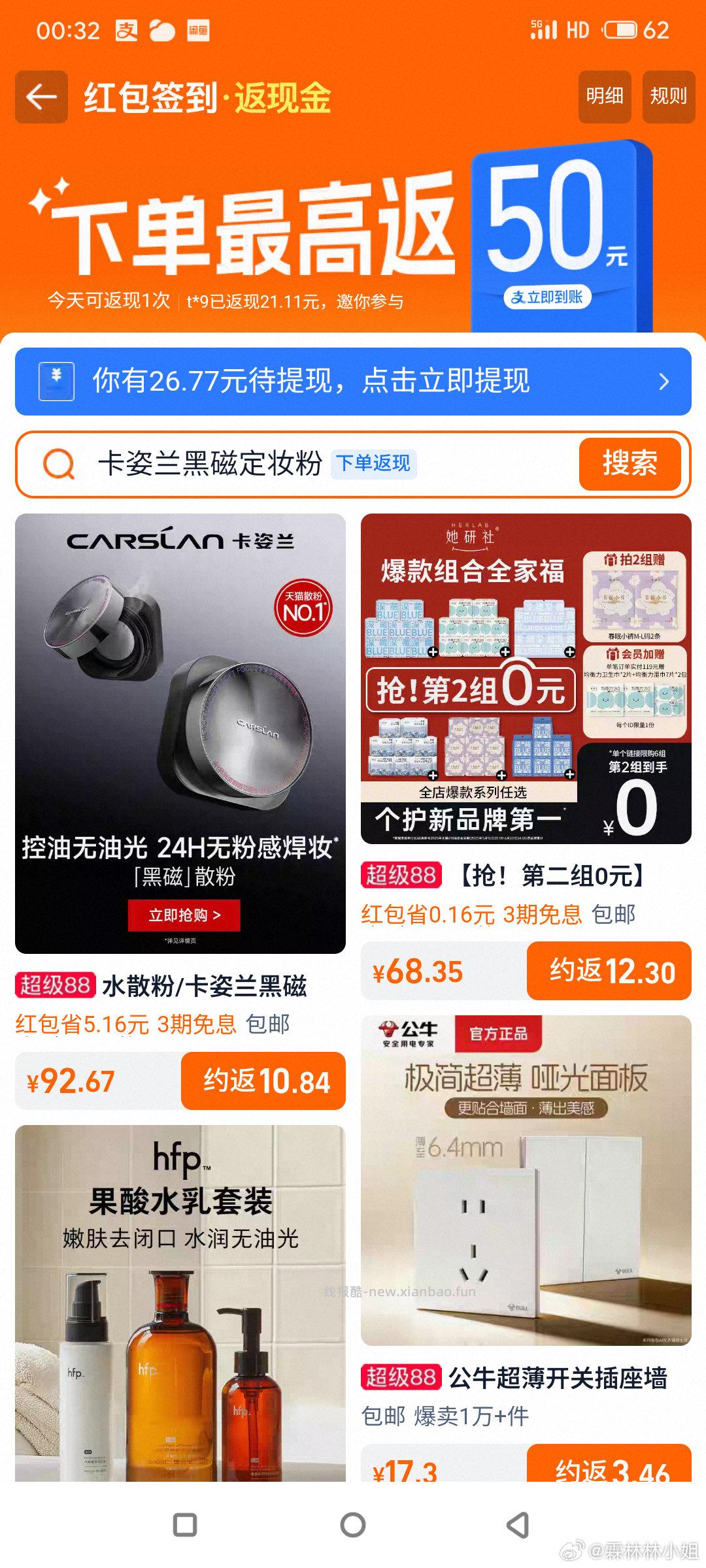Image resolution: width=706 pixels, height=1568 pixels.
Task: Tap the red envelope icon on the blue withdrawal banner
Action: pyautogui.click(x=55, y=381)
